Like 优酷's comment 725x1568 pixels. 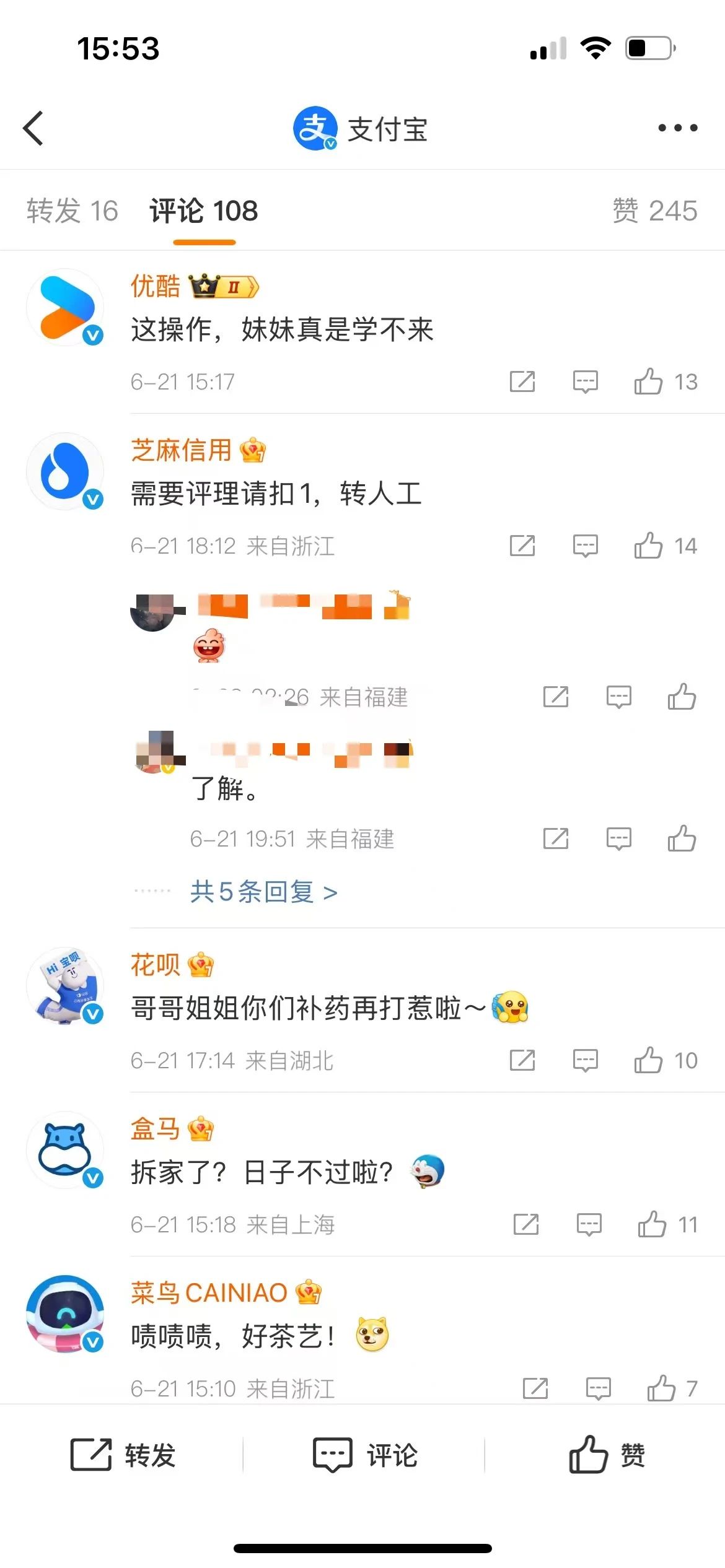click(666, 381)
